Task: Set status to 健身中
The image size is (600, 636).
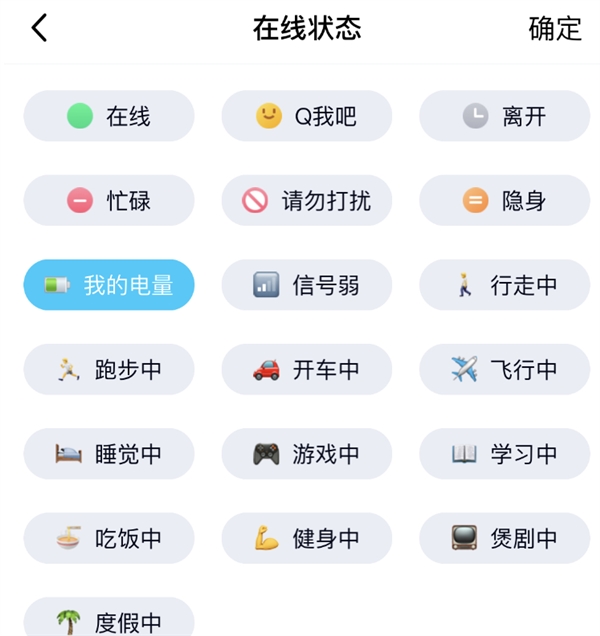Action: click(306, 538)
